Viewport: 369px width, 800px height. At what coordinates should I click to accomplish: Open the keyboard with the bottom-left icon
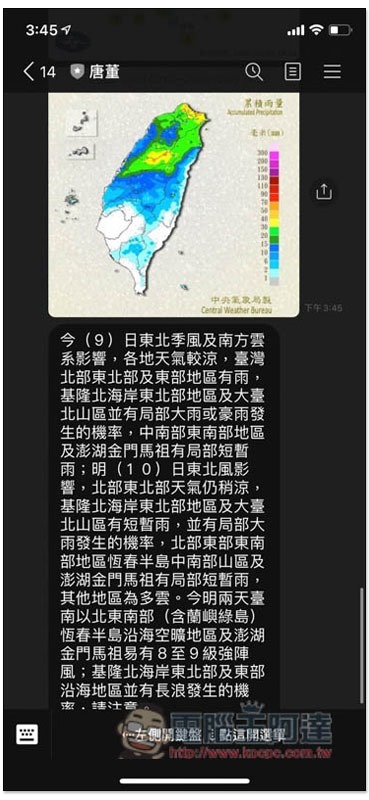[27, 735]
